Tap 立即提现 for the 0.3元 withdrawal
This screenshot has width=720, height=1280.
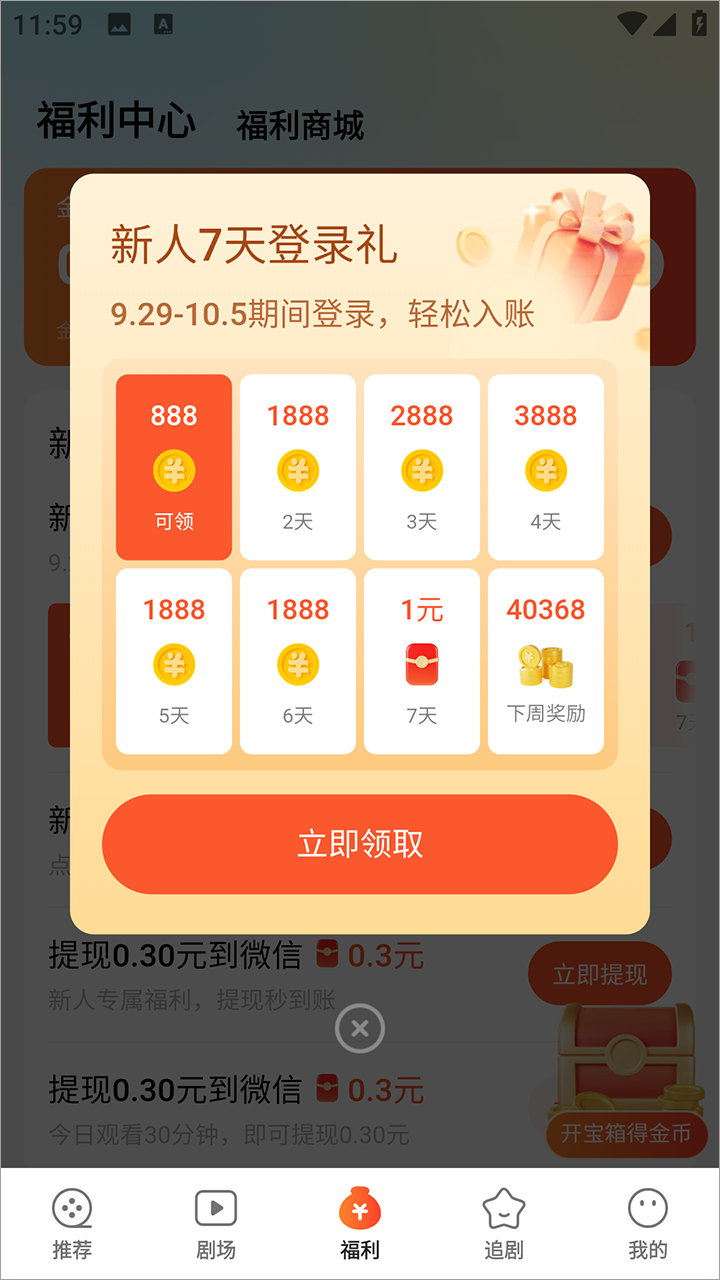599,974
